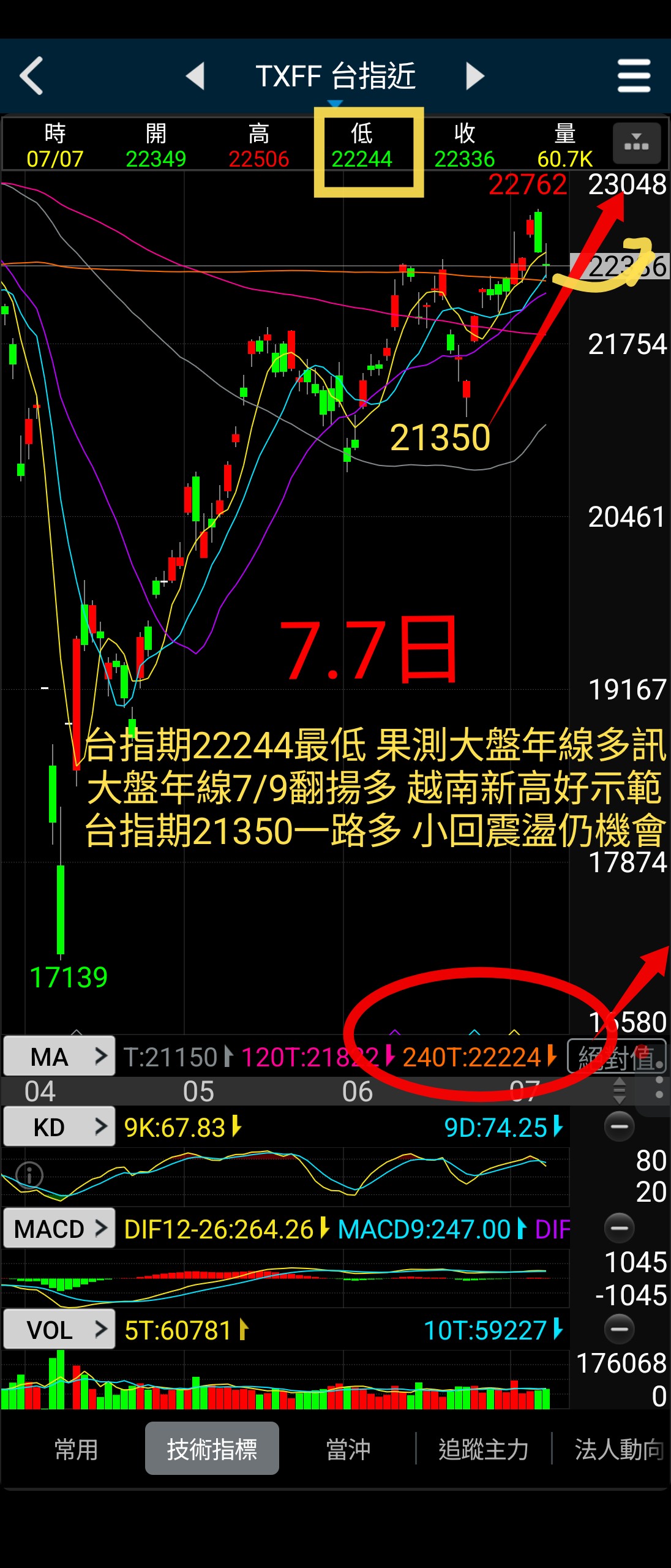
Task: Open 追蹤主力 to track major players
Action: pos(484,1447)
